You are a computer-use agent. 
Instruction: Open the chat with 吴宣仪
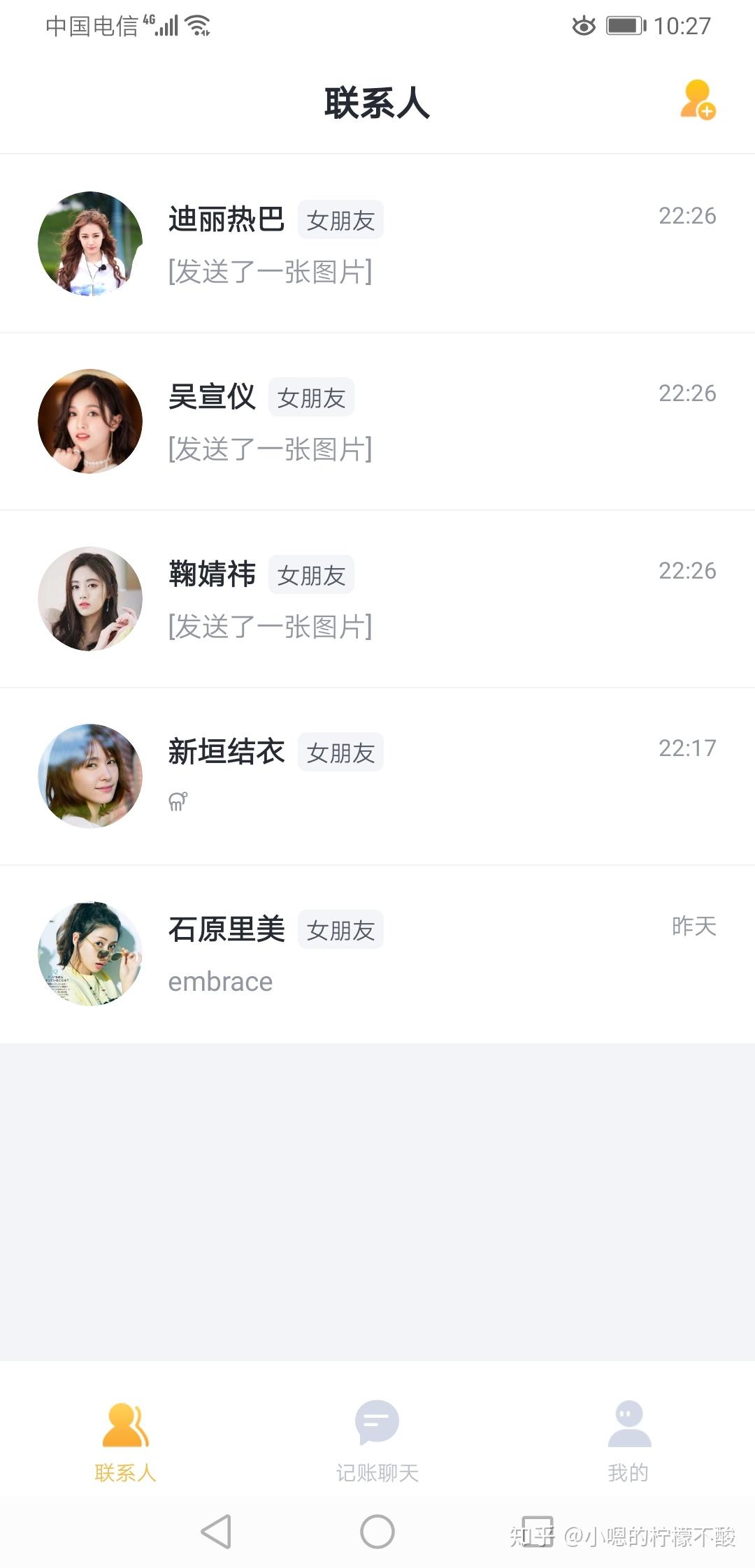point(377,421)
